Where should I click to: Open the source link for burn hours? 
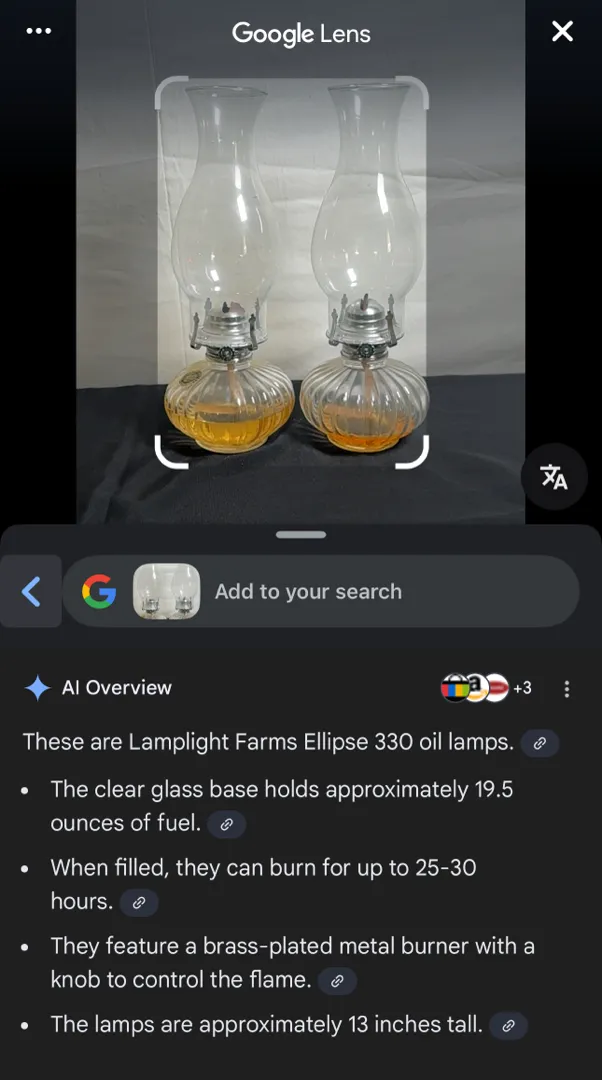click(139, 902)
